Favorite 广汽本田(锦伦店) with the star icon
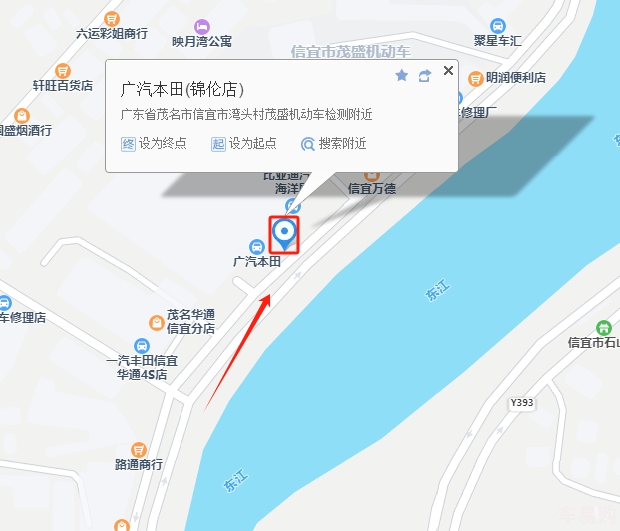 (402, 75)
